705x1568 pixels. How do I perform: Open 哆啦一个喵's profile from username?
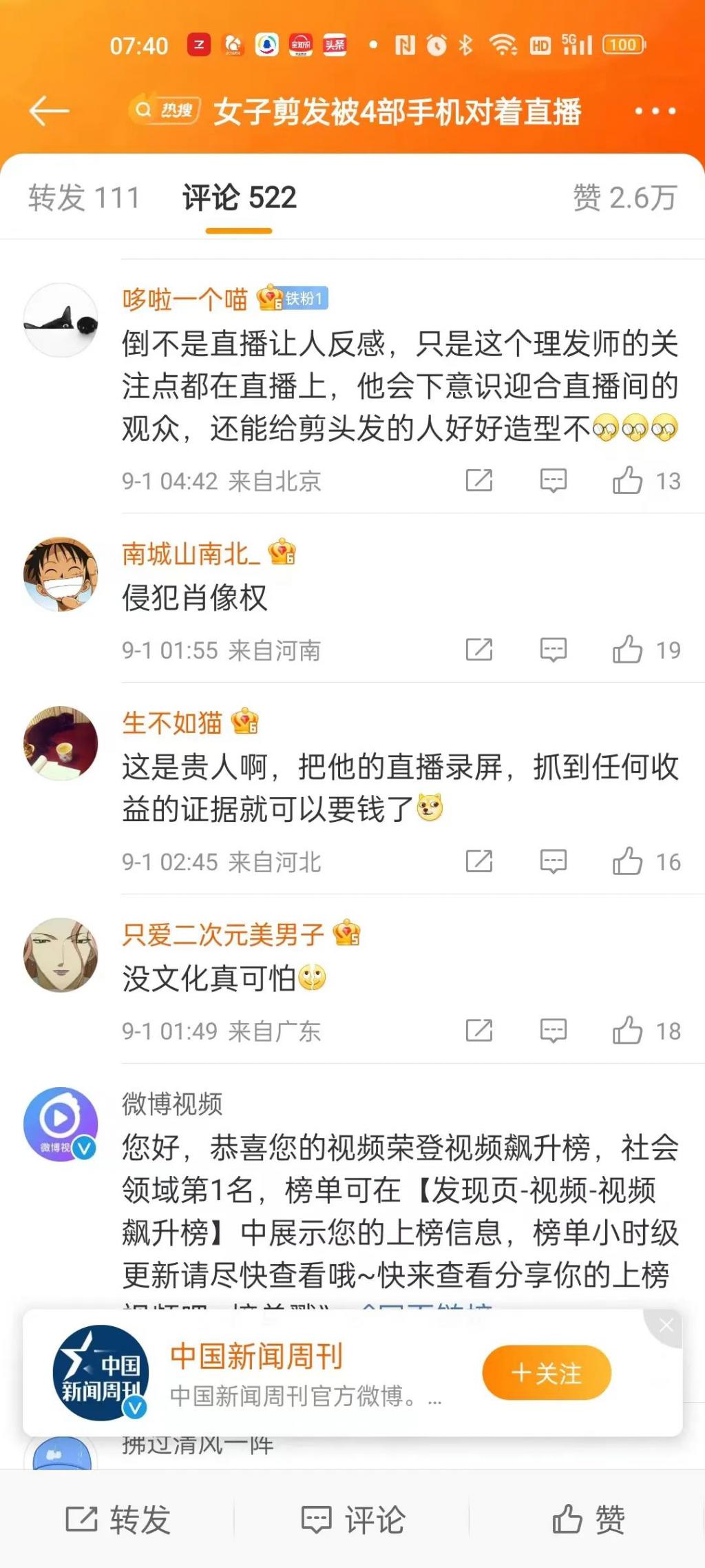point(185,299)
